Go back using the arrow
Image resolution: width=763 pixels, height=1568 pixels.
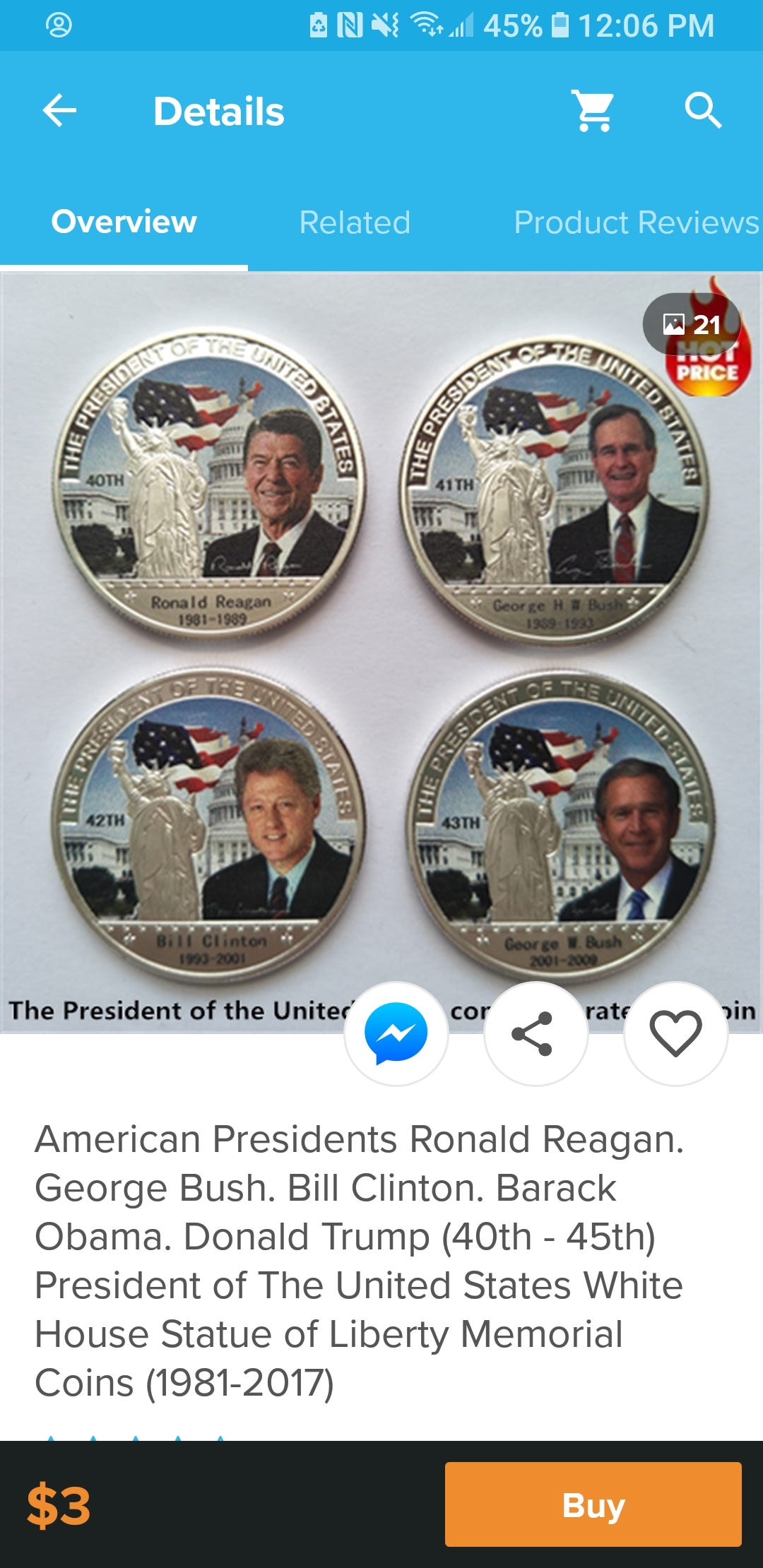coord(59,111)
